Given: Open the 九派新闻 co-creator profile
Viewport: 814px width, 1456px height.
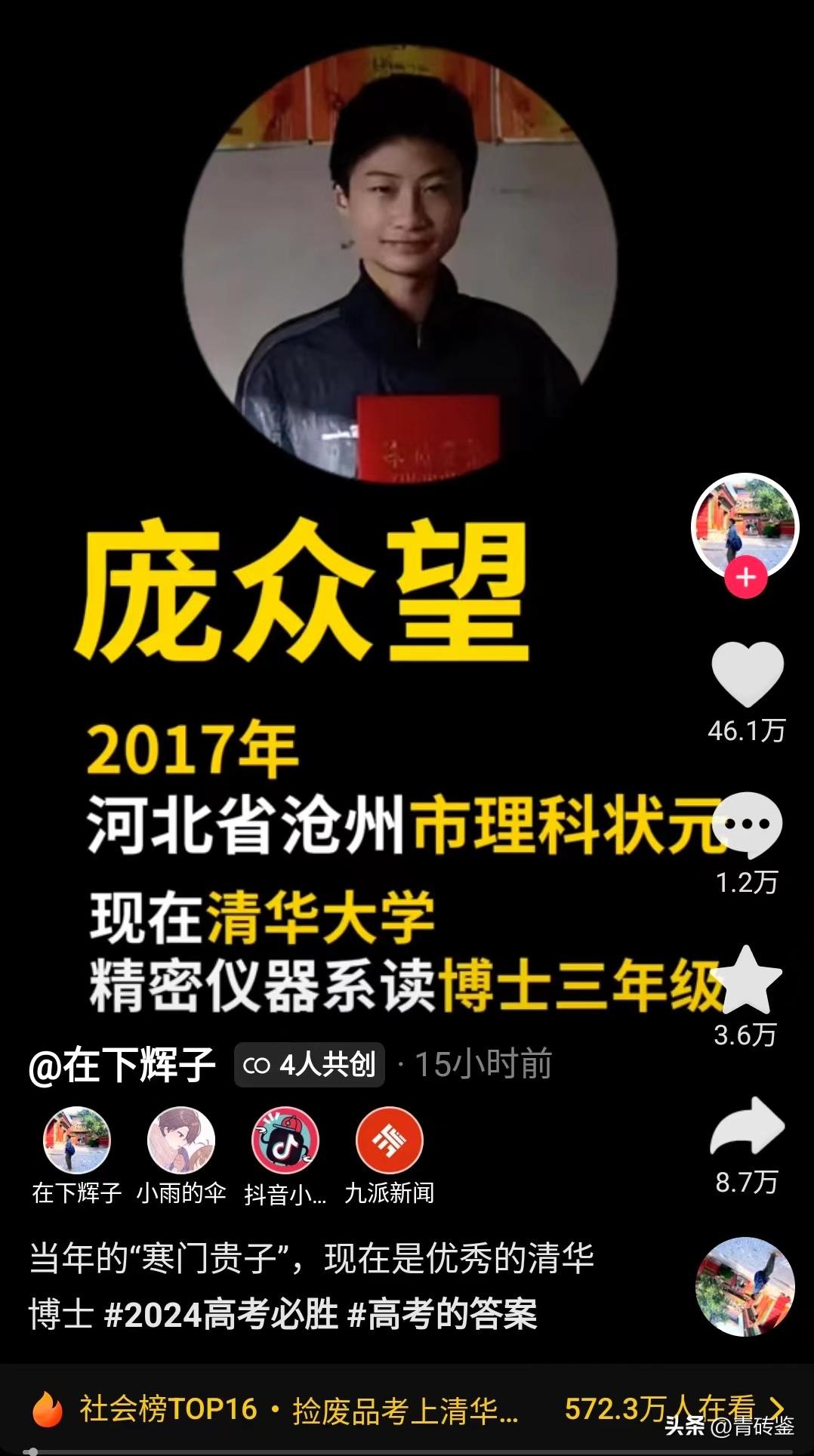Looking at the screenshot, I should click(x=390, y=1140).
